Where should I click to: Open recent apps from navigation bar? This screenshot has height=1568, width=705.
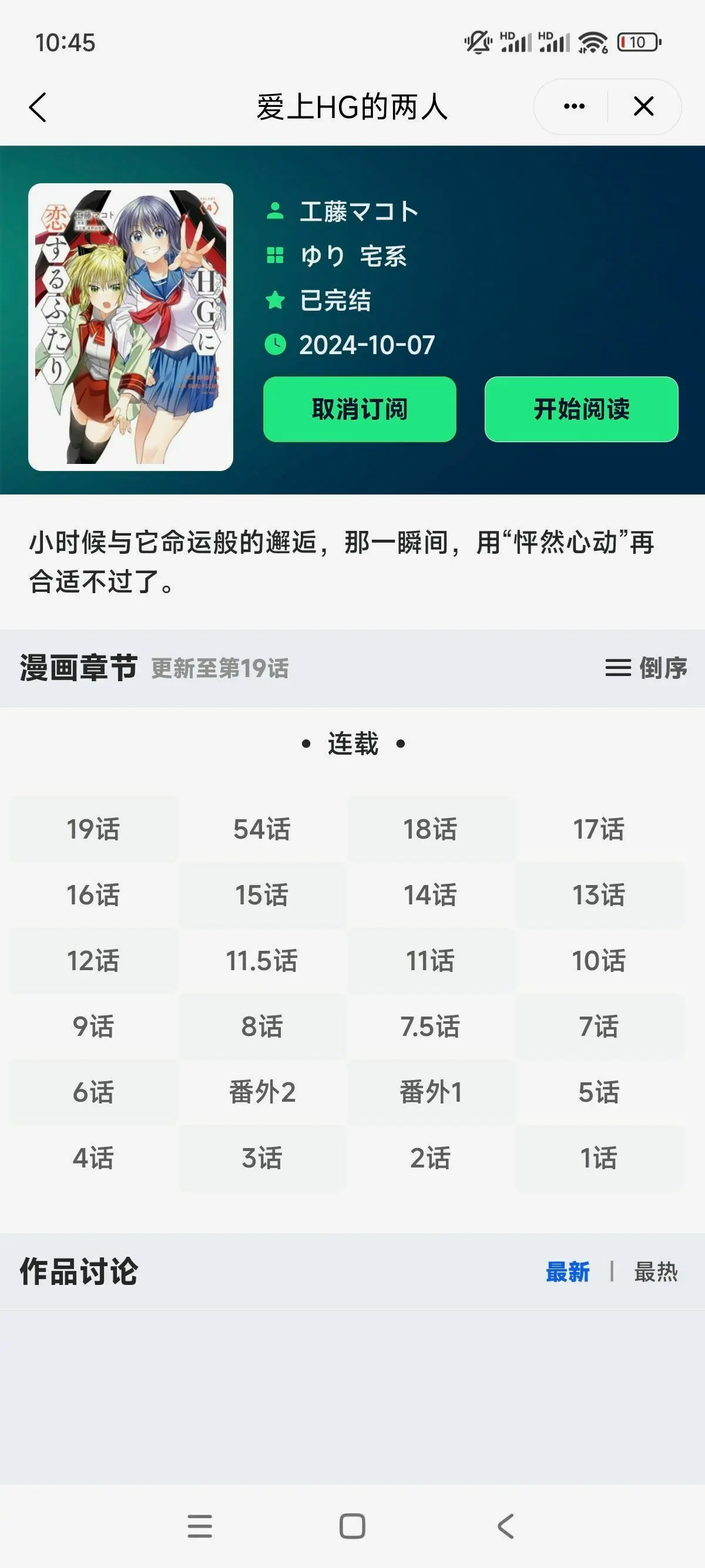pos(200,1526)
